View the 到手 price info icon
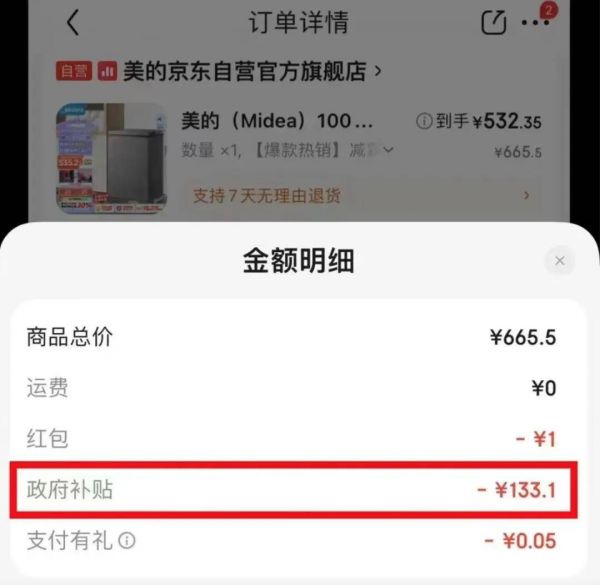Image resolution: width=600 pixels, height=585 pixels. [x=423, y=122]
